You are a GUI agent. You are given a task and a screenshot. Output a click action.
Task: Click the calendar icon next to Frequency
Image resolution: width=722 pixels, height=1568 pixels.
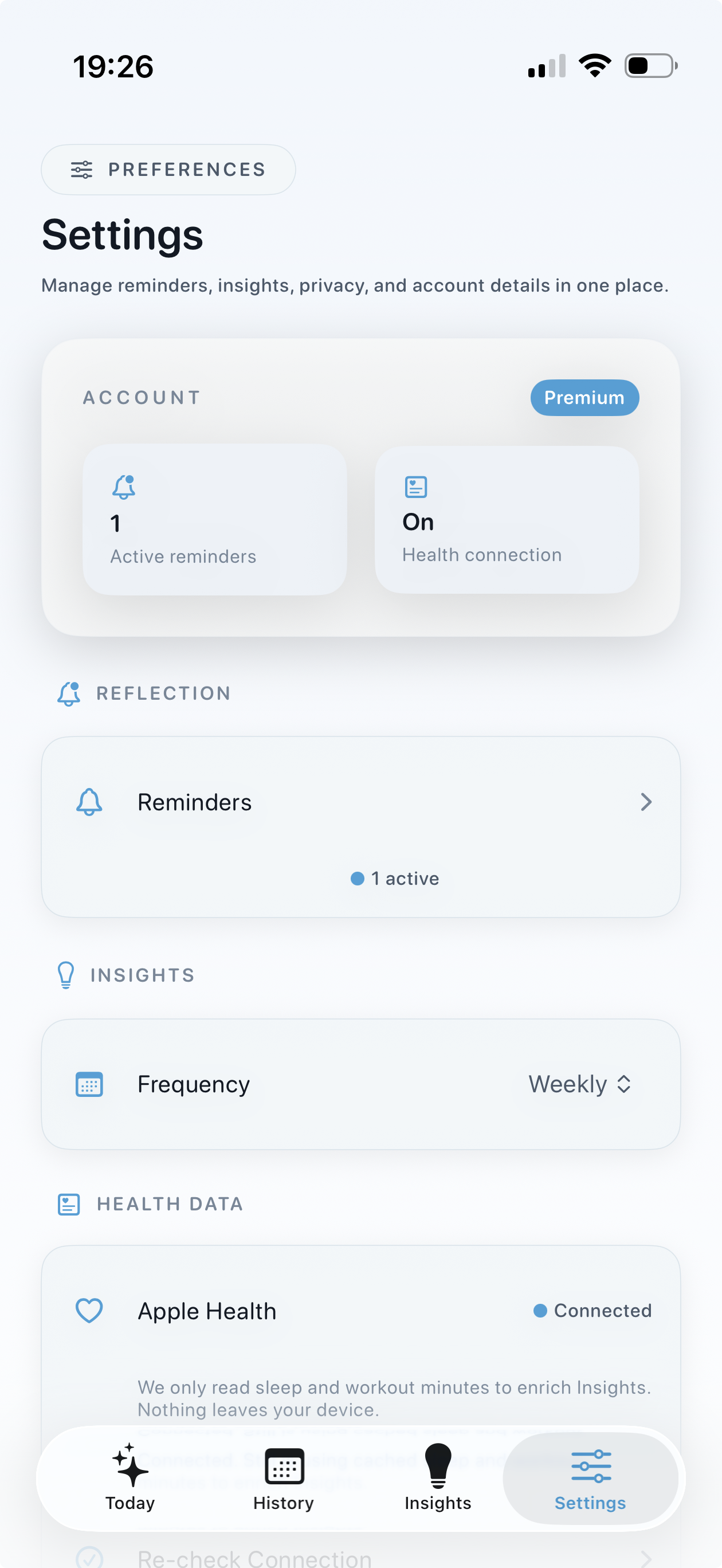coord(89,1084)
